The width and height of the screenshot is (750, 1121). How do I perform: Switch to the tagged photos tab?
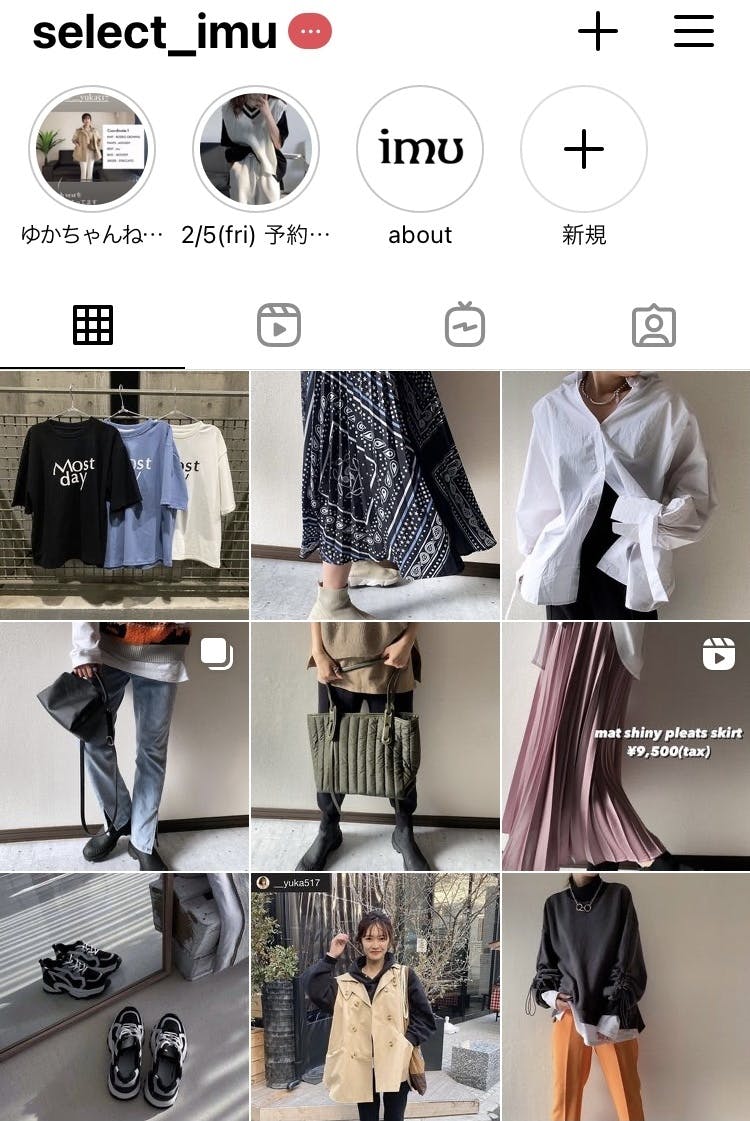(653, 326)
